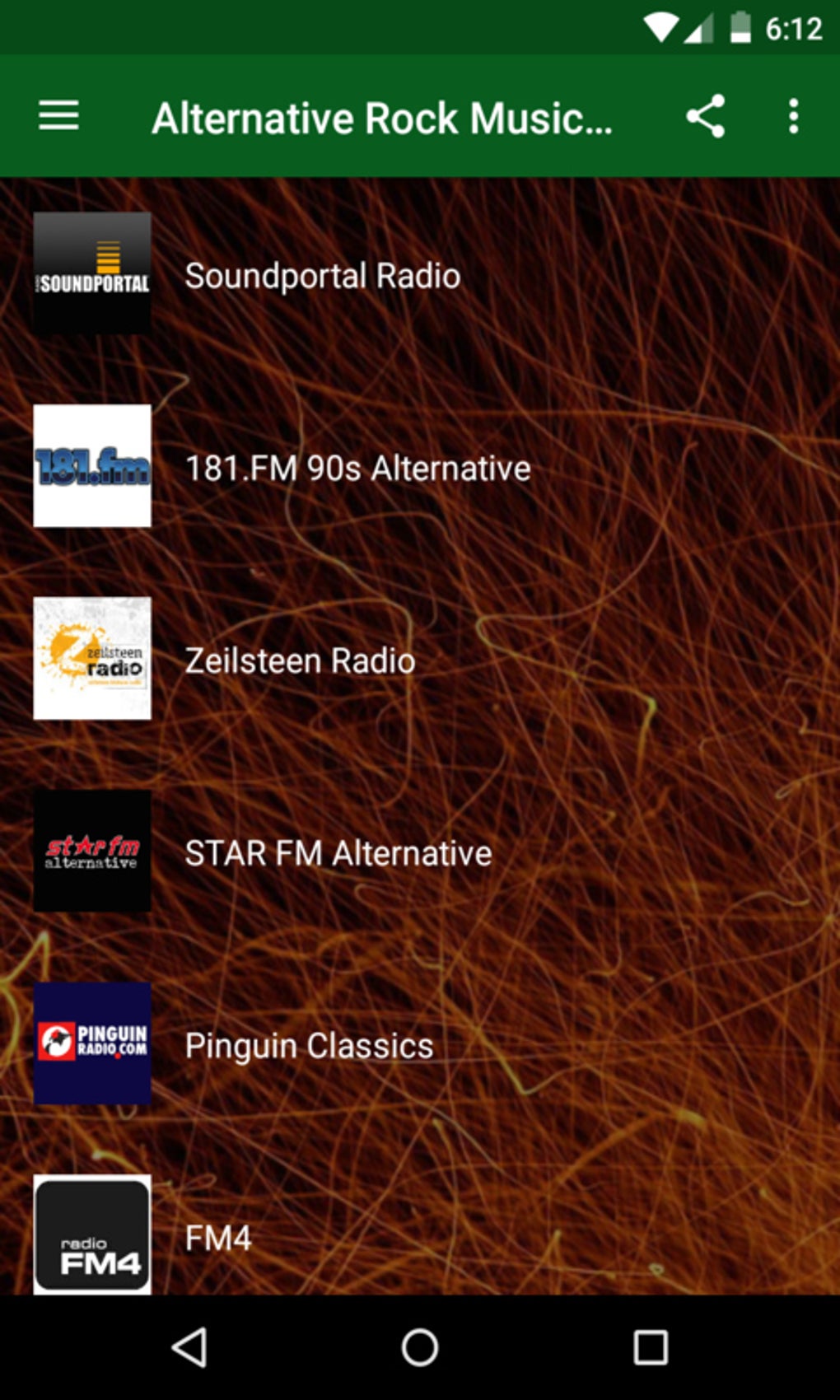
Task: Select the Soundportal Radio station
Action: pos(322,275)
